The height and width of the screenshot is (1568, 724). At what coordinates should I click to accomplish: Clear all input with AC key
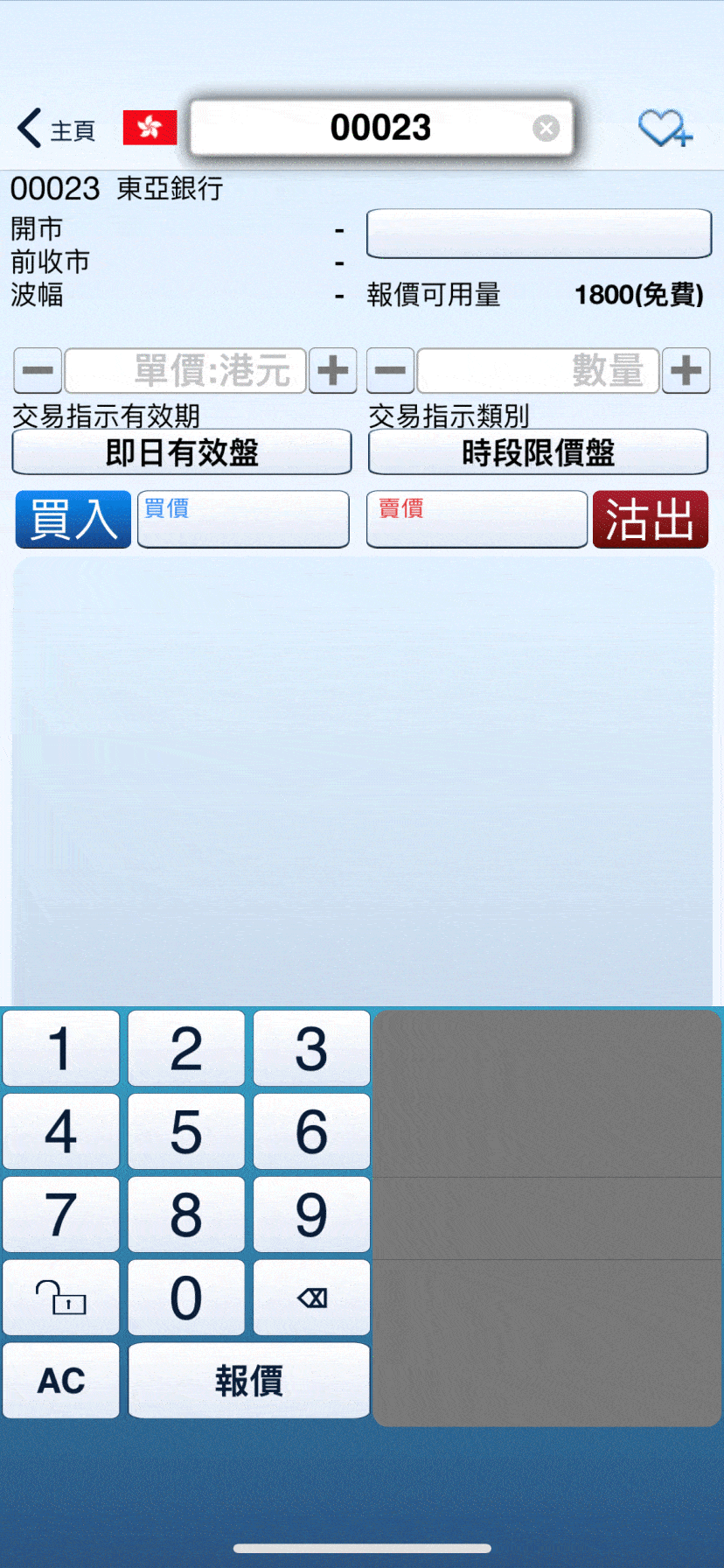(61, 1380)
